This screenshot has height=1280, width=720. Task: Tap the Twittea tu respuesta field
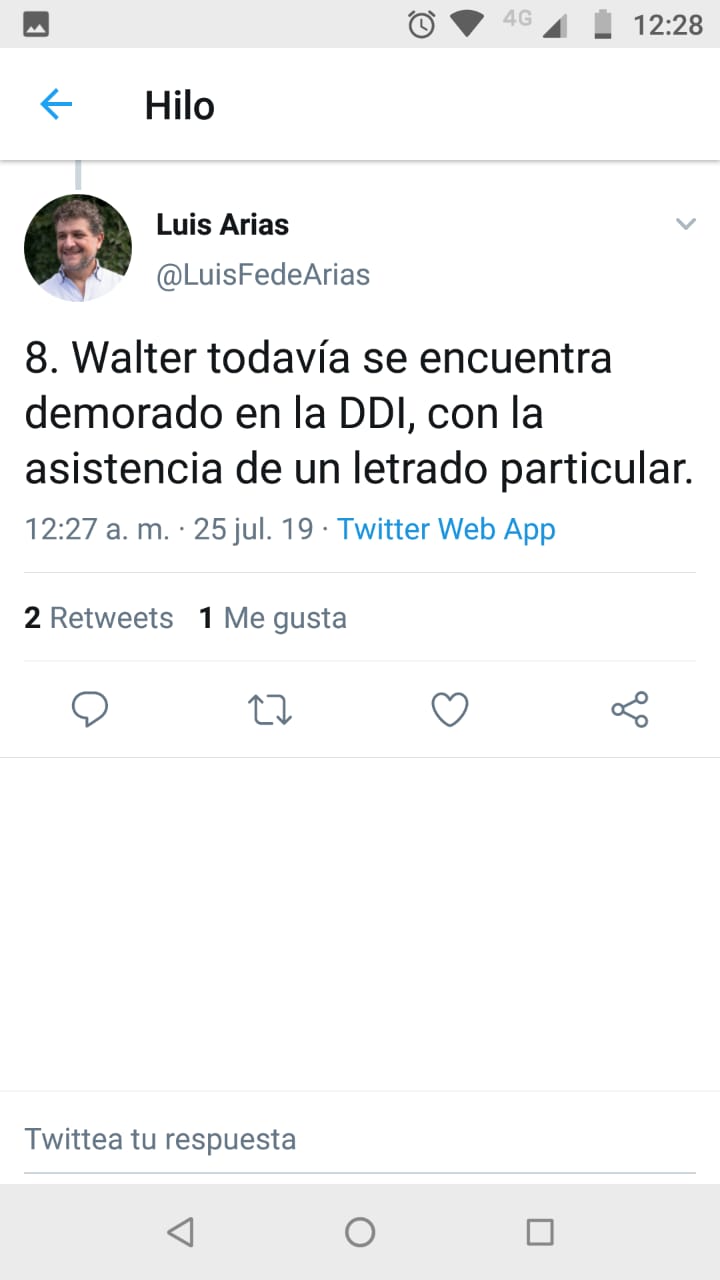(360, 1139)
